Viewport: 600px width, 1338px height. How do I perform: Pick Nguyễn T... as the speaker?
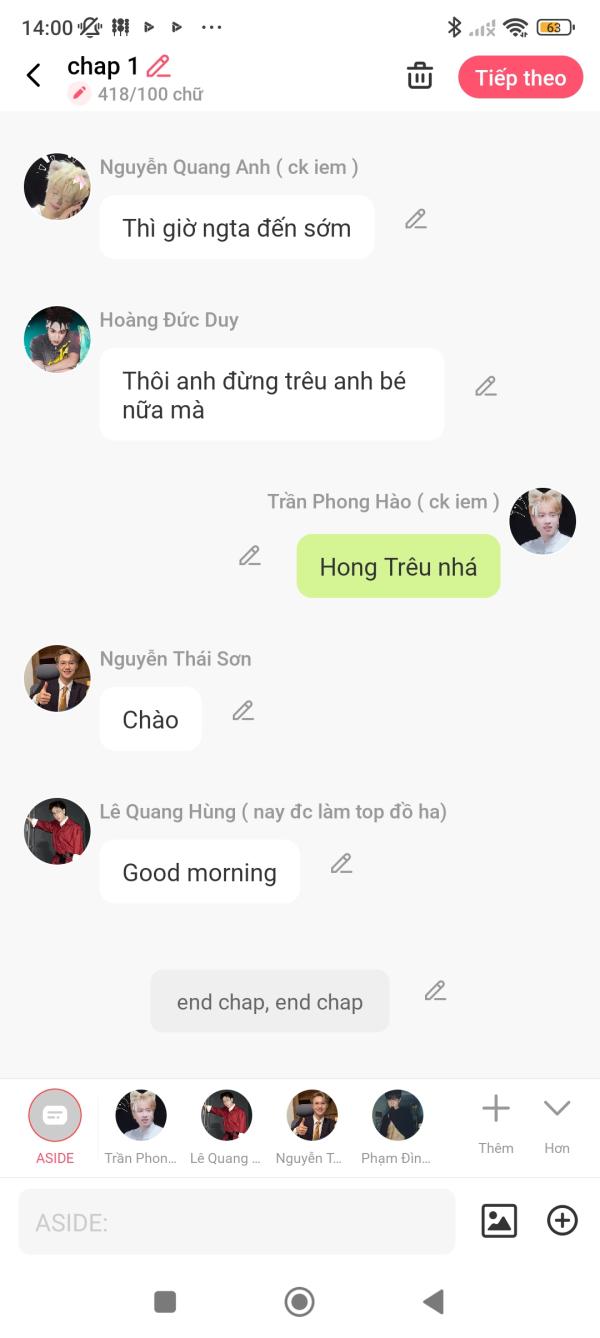pos(312,1126)
